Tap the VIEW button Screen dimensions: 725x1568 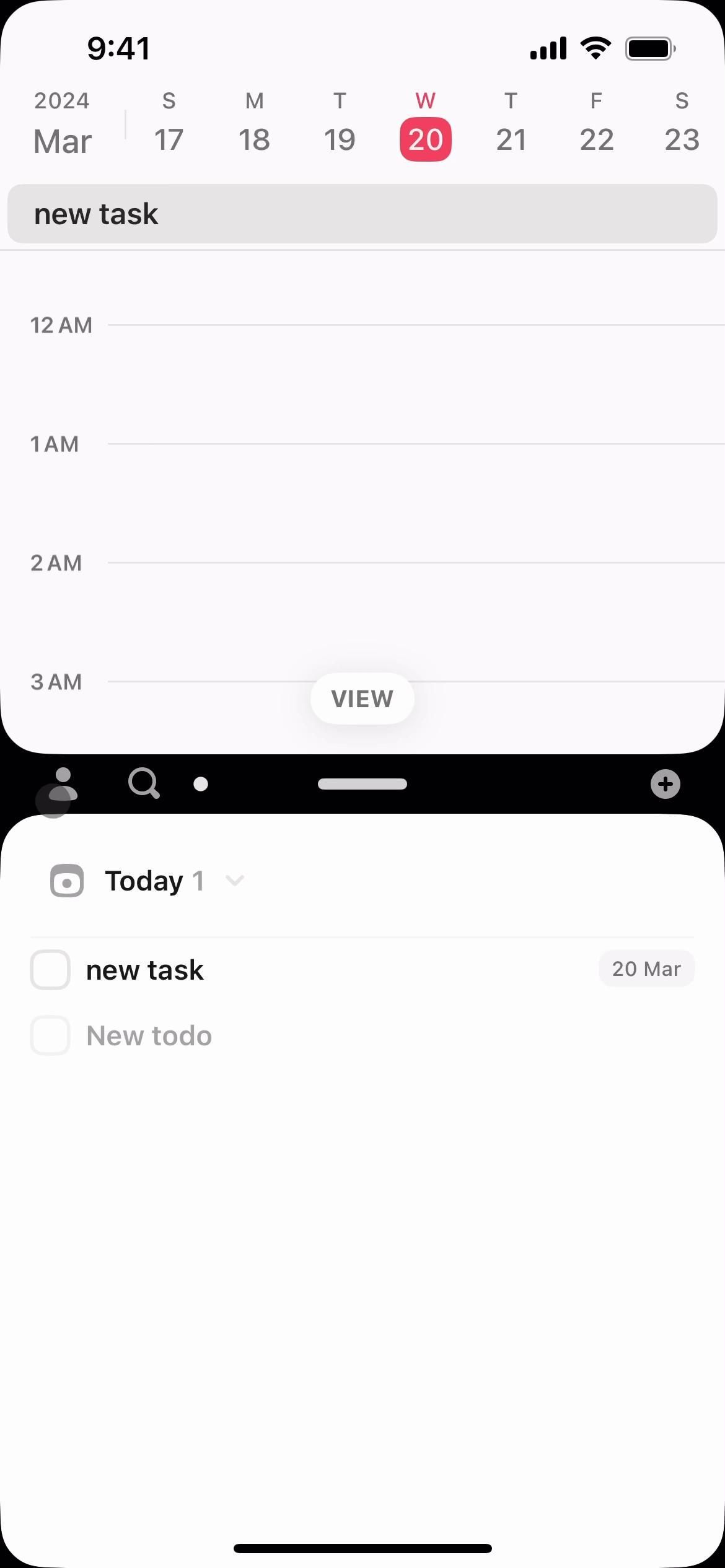(x=362, y=699)
